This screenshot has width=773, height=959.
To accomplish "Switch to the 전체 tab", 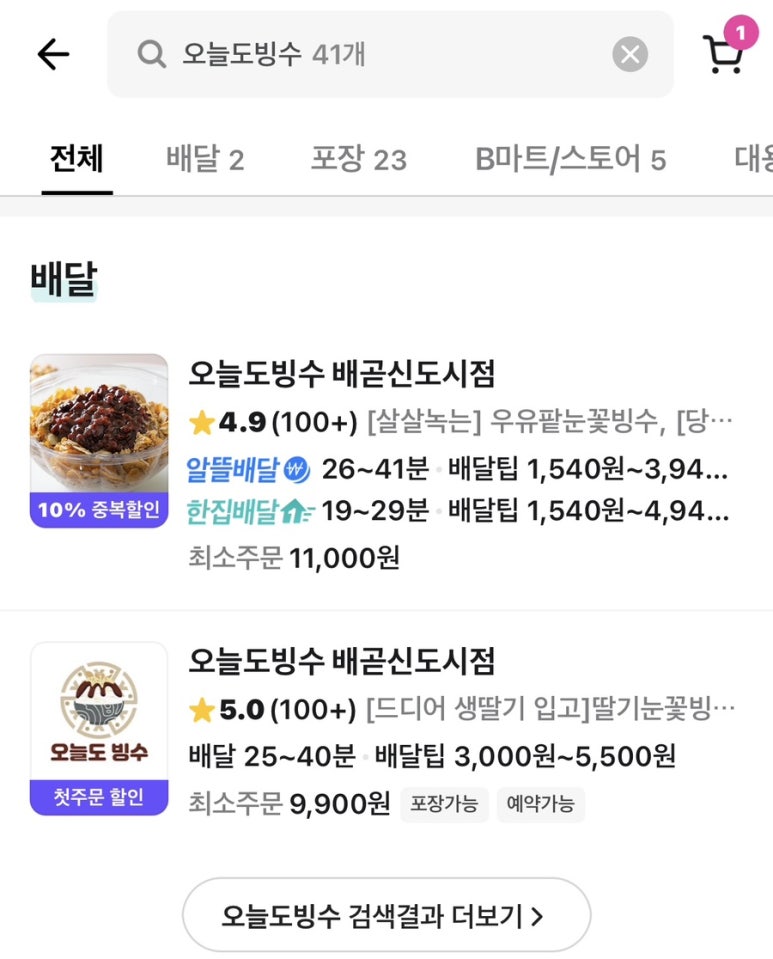I will click(77, 159).
